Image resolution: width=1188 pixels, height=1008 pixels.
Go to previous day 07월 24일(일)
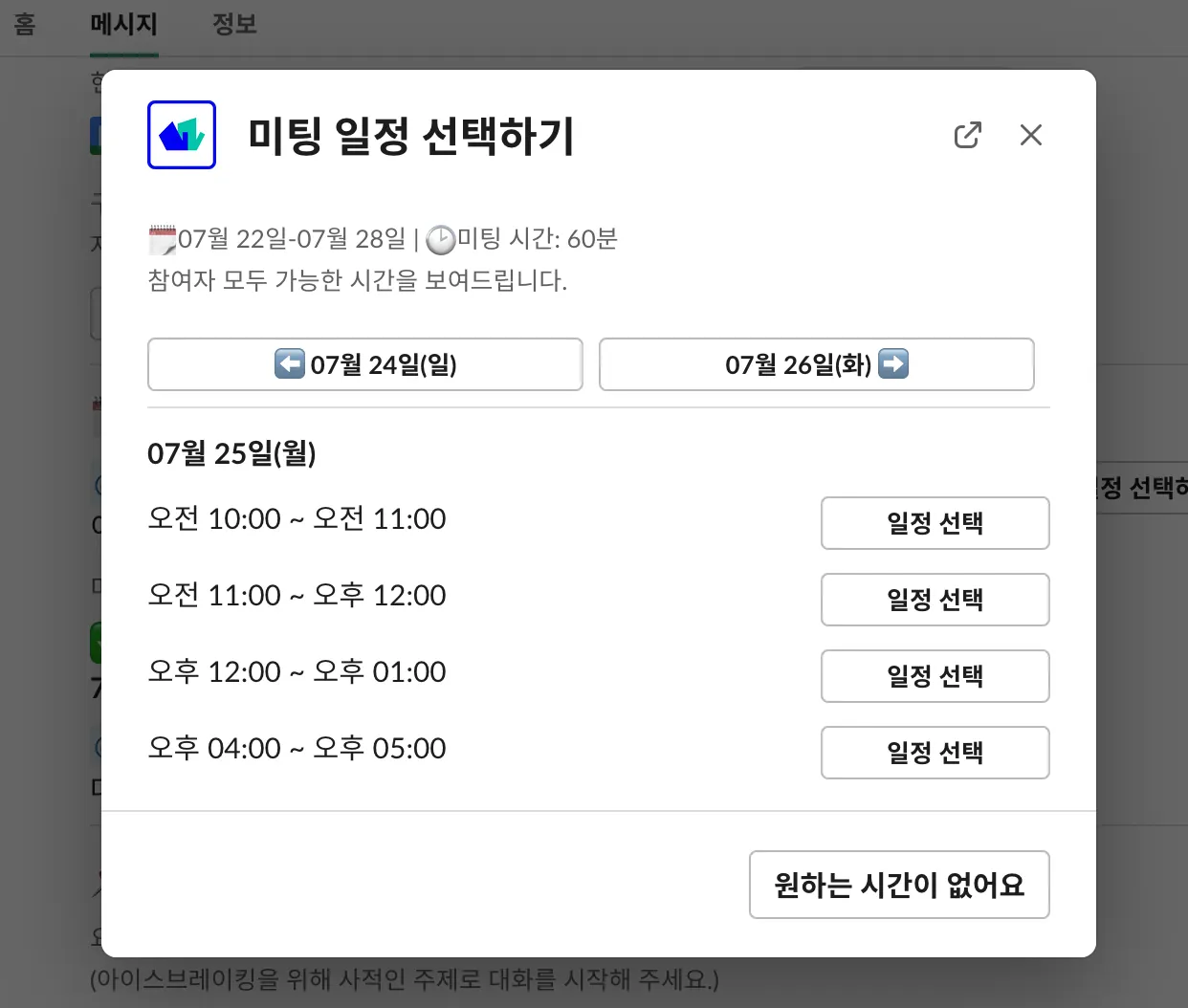click(365, 364)
